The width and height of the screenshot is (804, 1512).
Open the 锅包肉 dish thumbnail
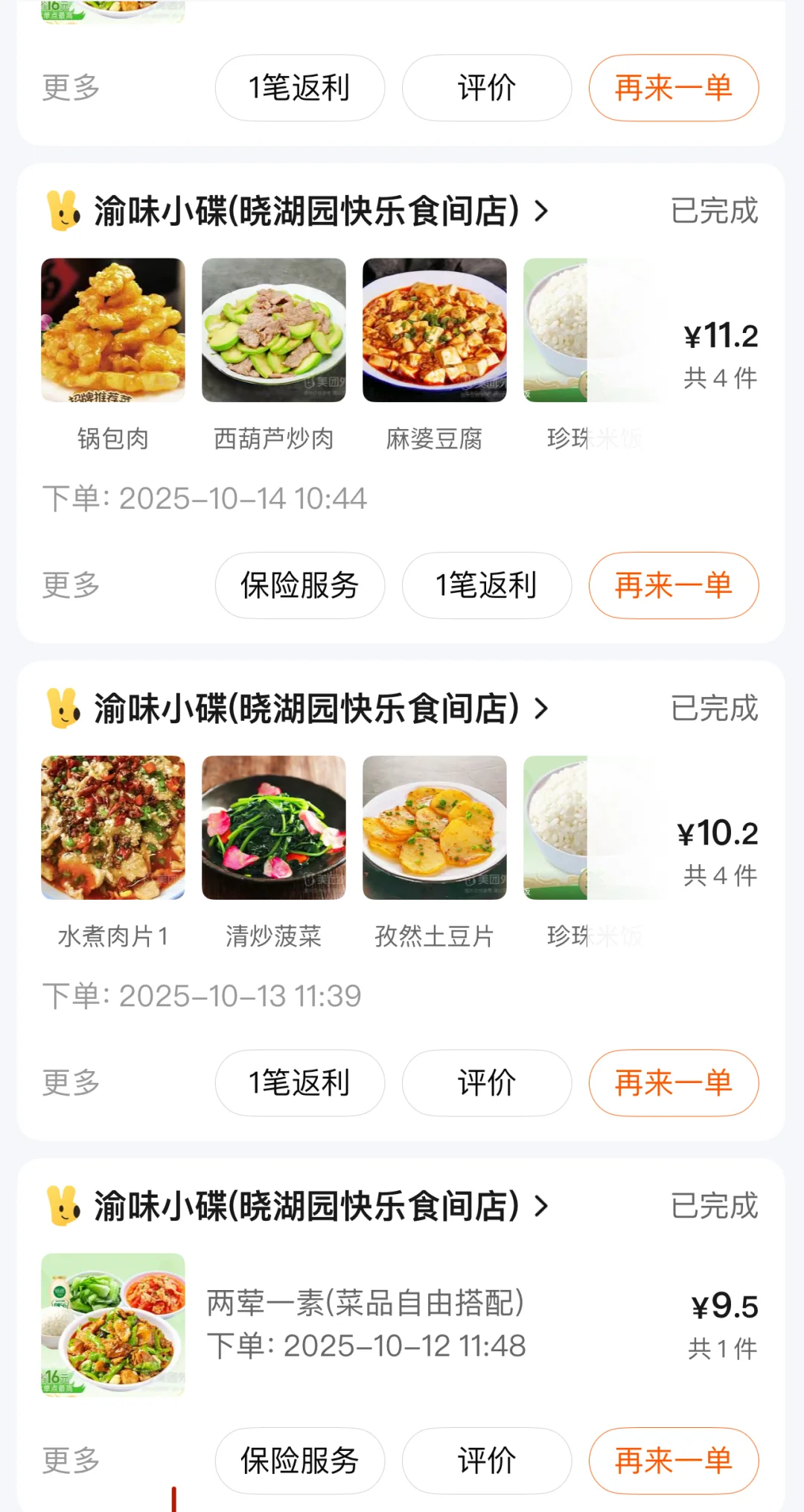coord(113,330)
